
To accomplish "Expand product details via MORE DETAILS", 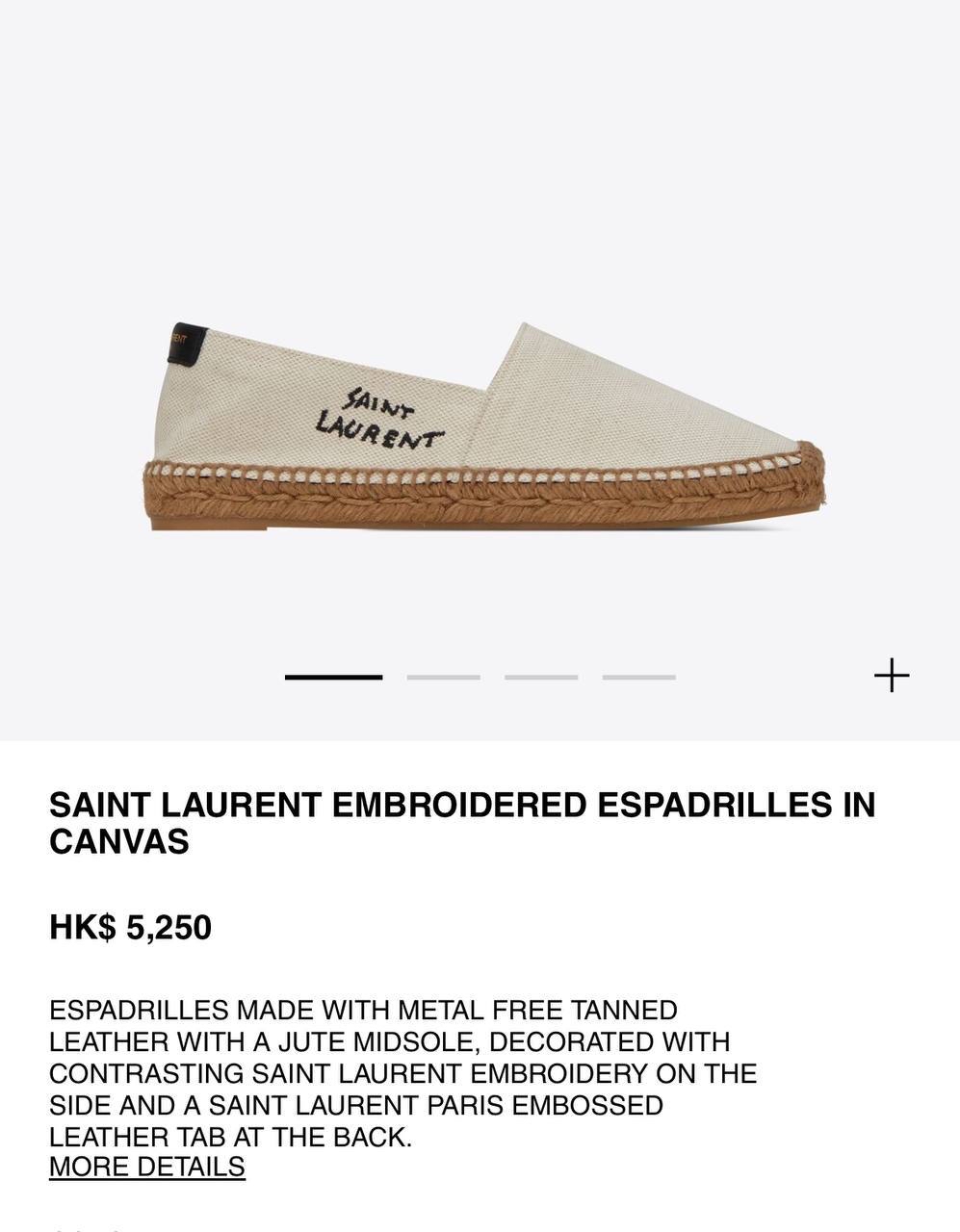I will [x=148, y=1168].
